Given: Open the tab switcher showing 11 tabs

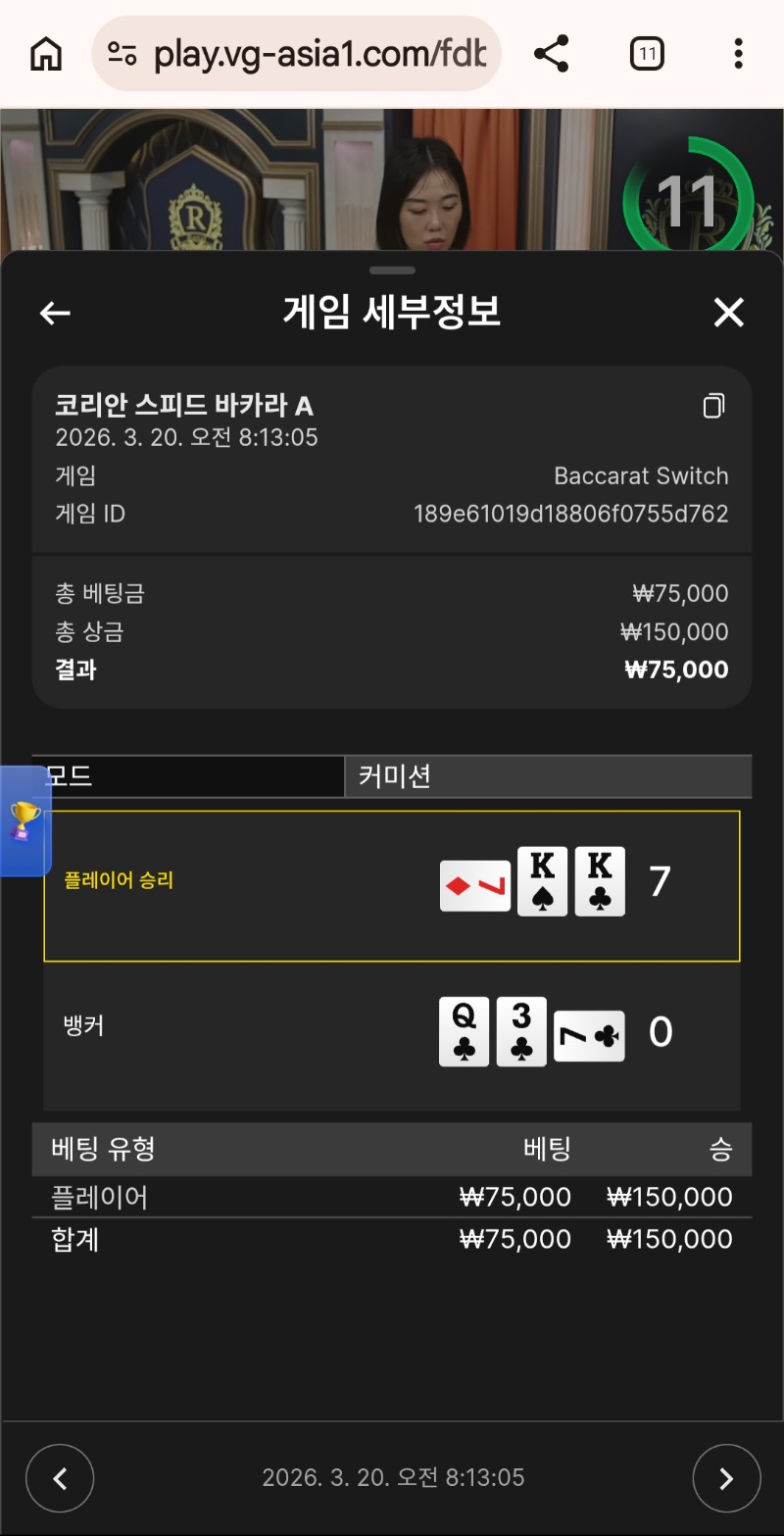Looking at the screenshot, I should [647, 54].
